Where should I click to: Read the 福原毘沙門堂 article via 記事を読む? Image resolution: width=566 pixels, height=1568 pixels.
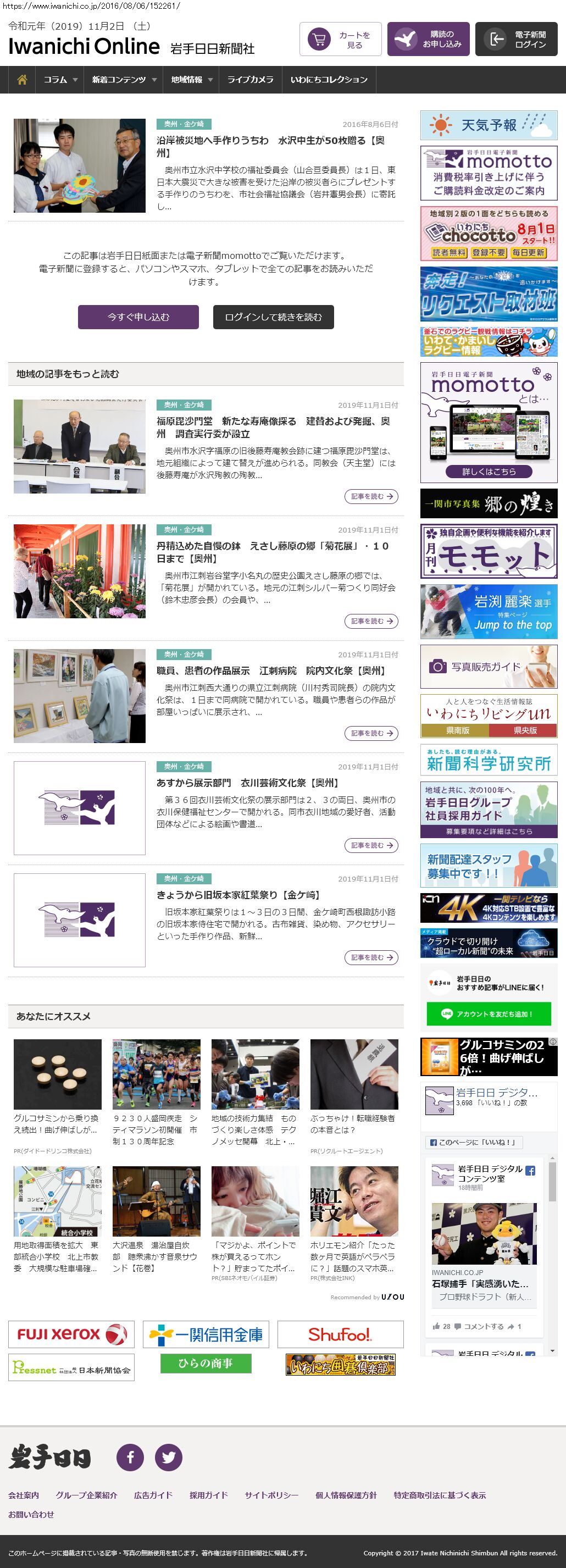(x=371, y=497)
